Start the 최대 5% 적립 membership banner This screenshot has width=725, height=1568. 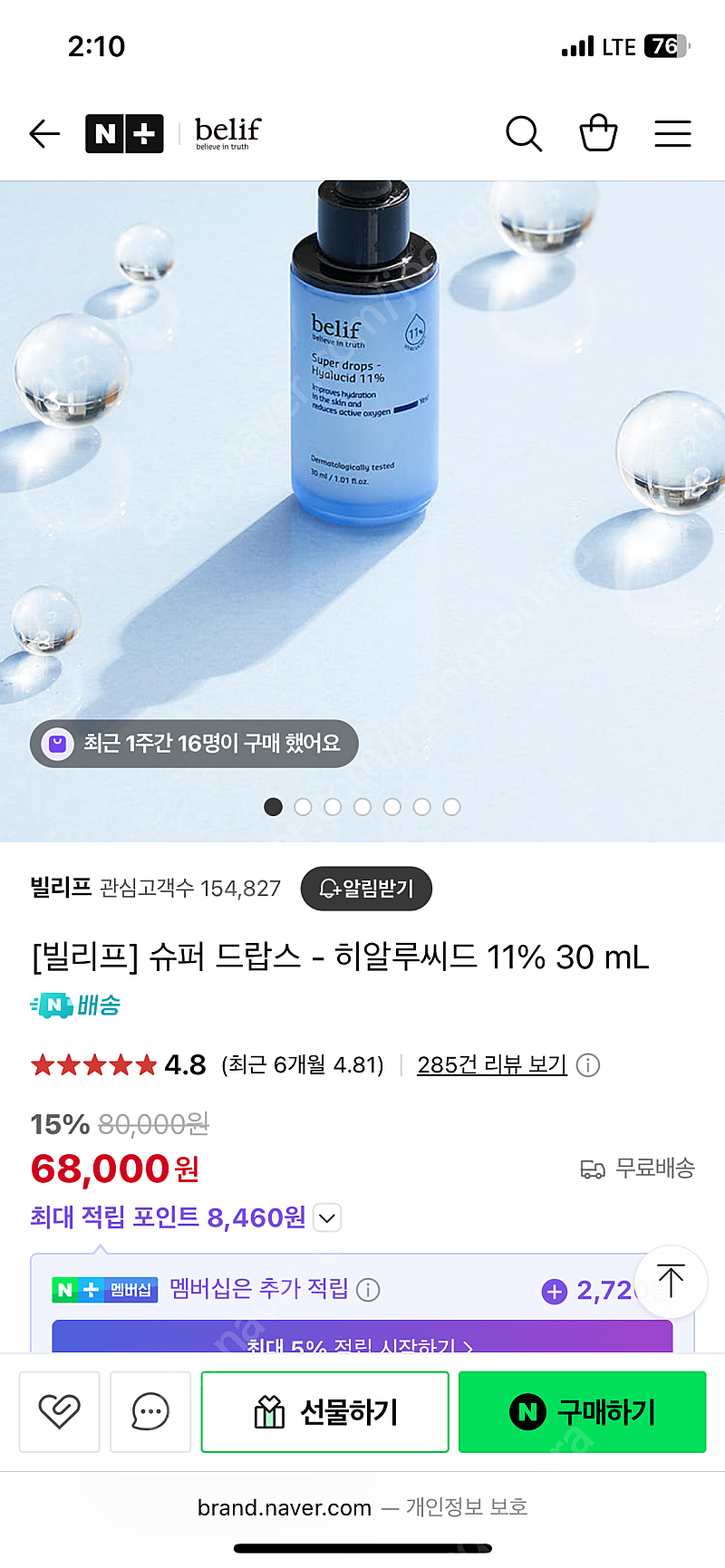[362, 1337]
